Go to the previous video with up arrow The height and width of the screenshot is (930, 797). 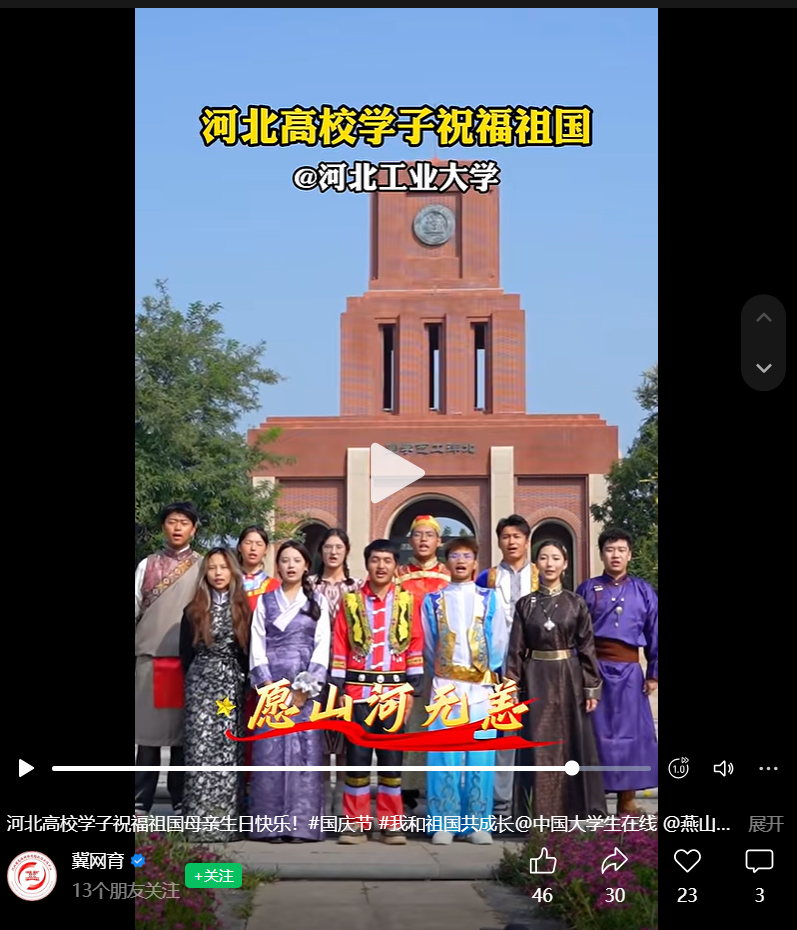coord(763,318)
